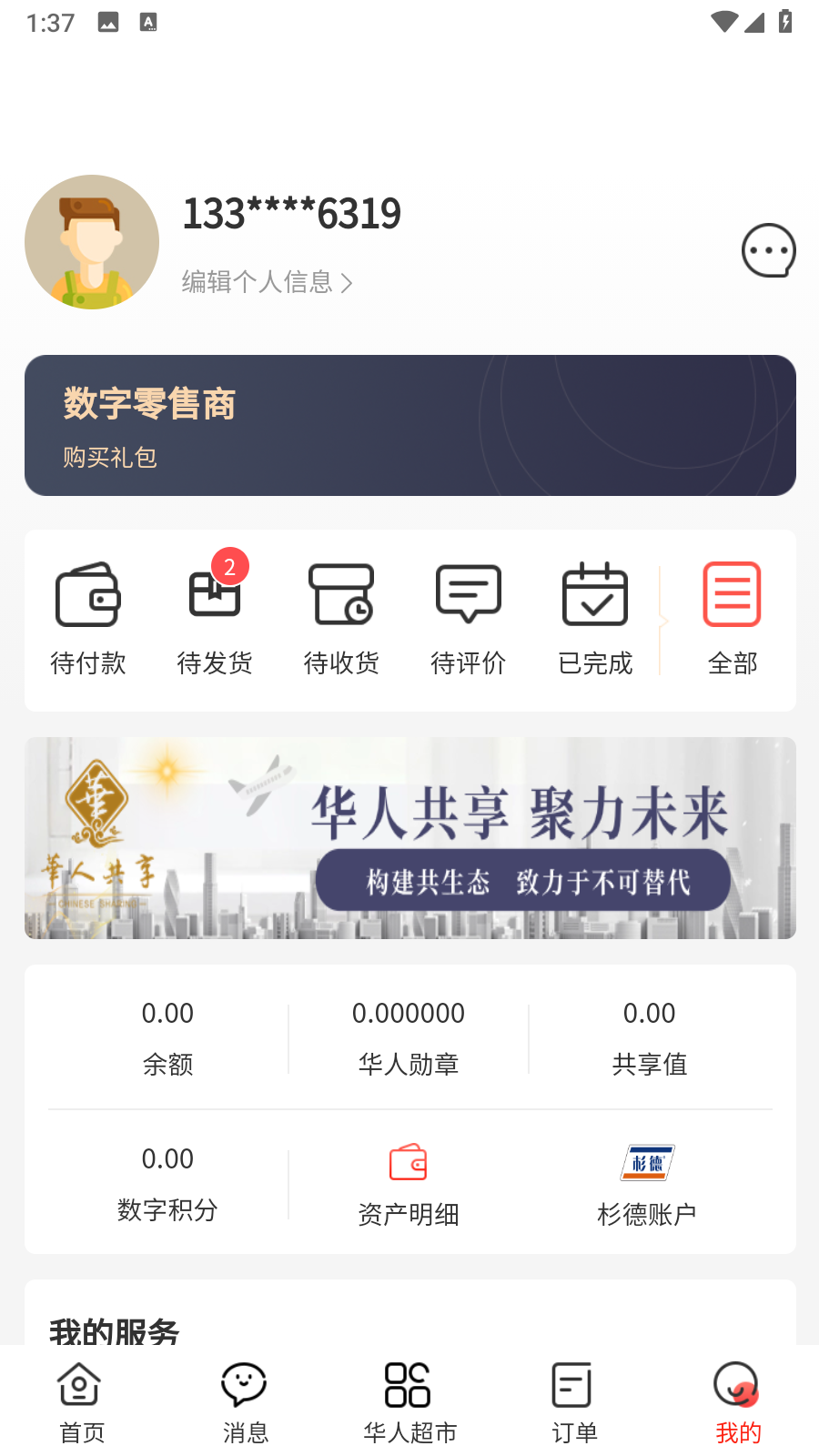Open the 华人共享 聚力未来 banner
The width and height of the screenshot is (819, 1456).
(x=409, y=837)
